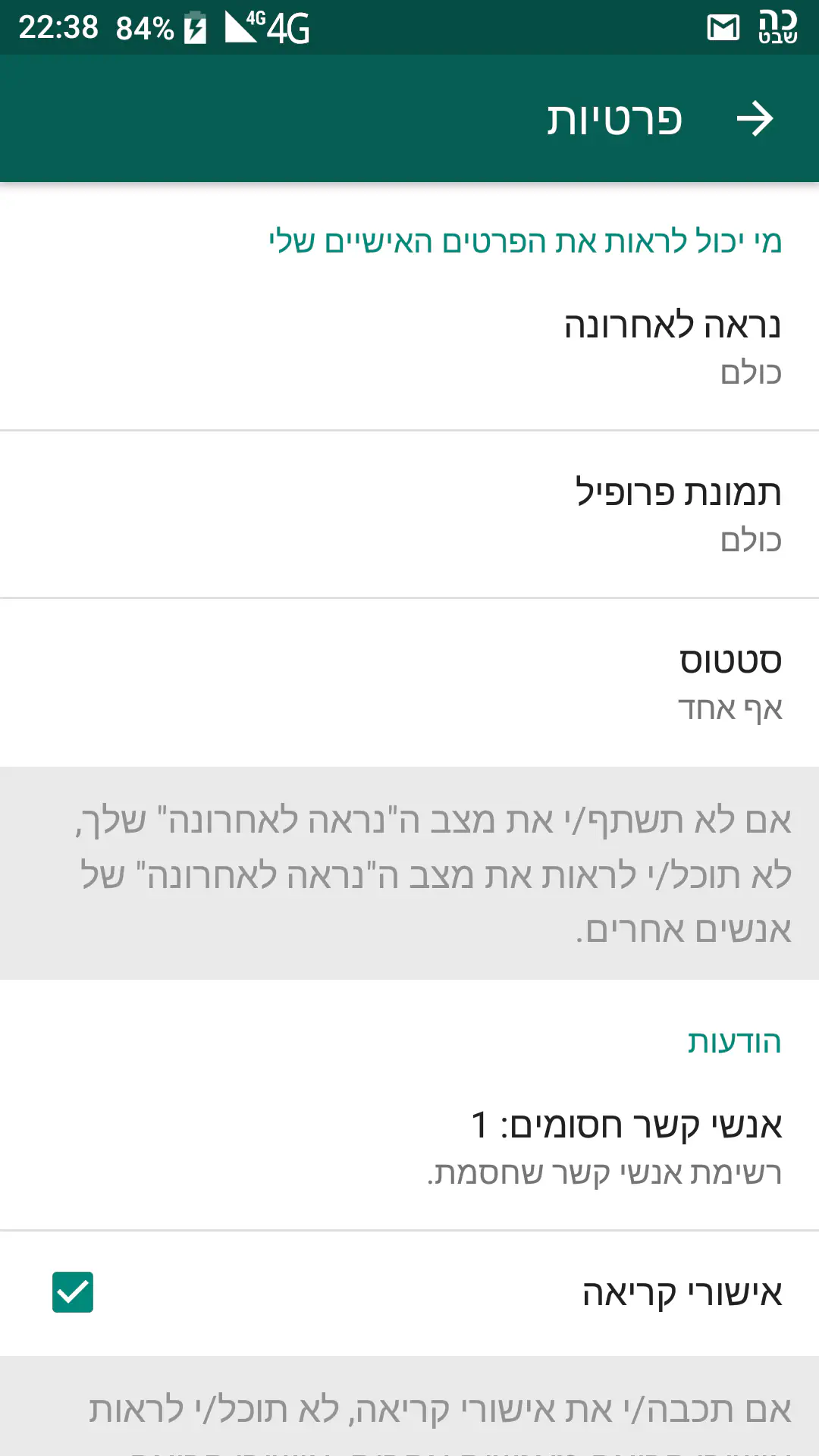Viewport: 819px width, 1456px height.
Task: Open the 'סטטוס' privacy setting
Action: point(409,682)
